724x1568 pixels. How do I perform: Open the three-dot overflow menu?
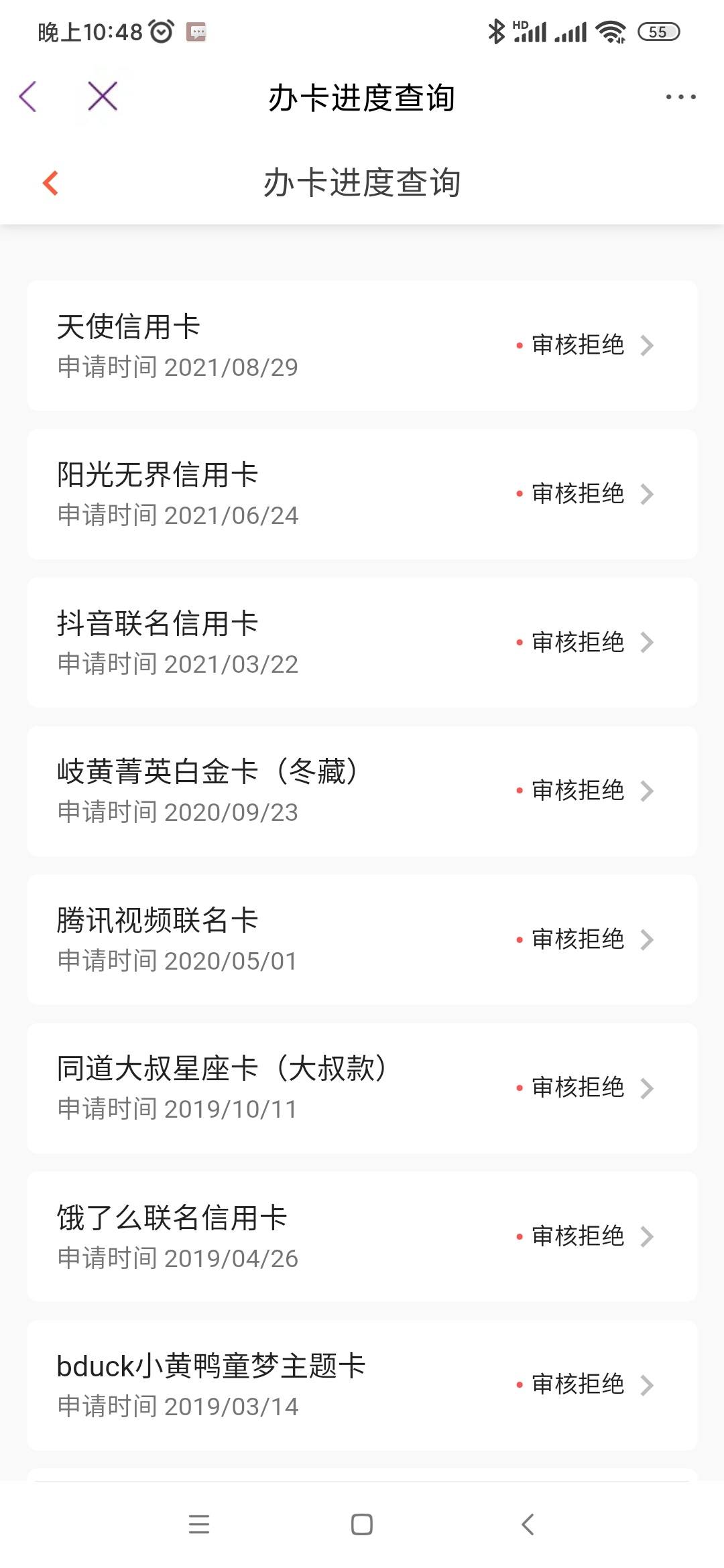pos(680,97)
